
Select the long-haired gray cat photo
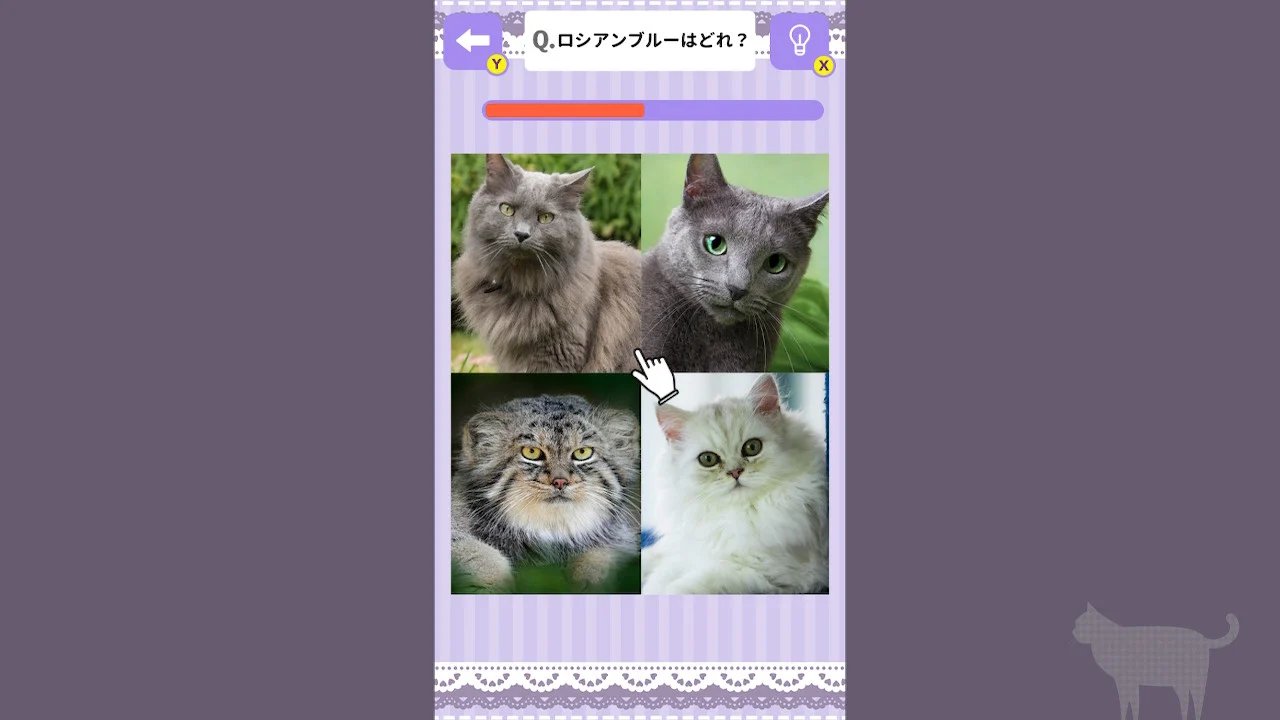(545, 262)
